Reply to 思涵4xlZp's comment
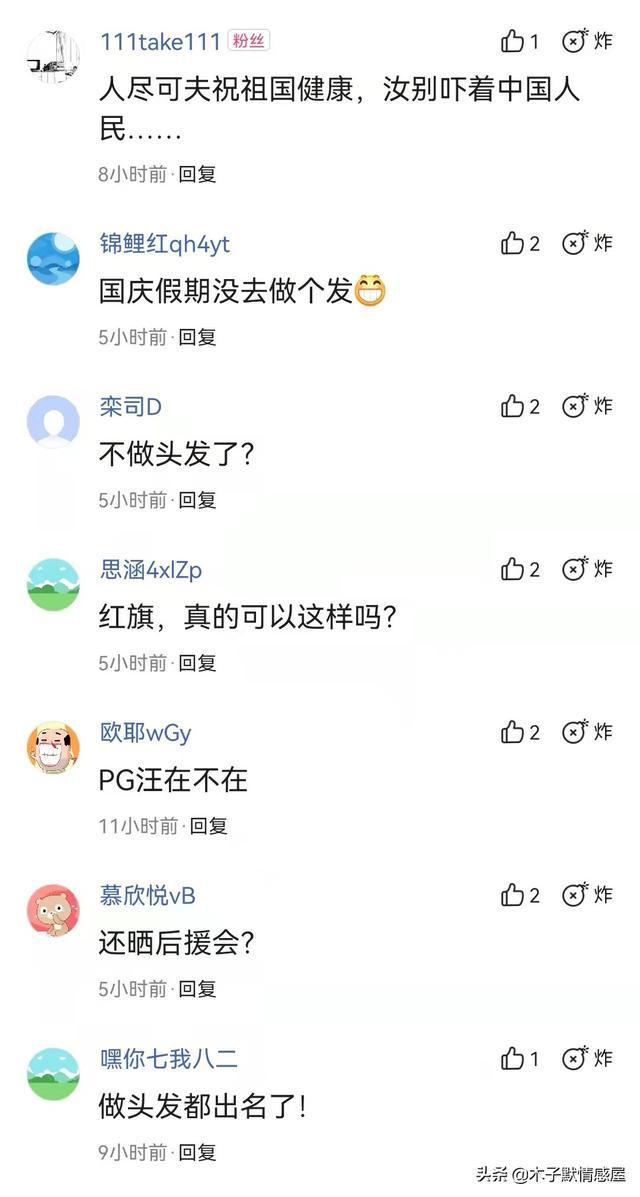Screen dimensions: 640x1197 (197, 663)
